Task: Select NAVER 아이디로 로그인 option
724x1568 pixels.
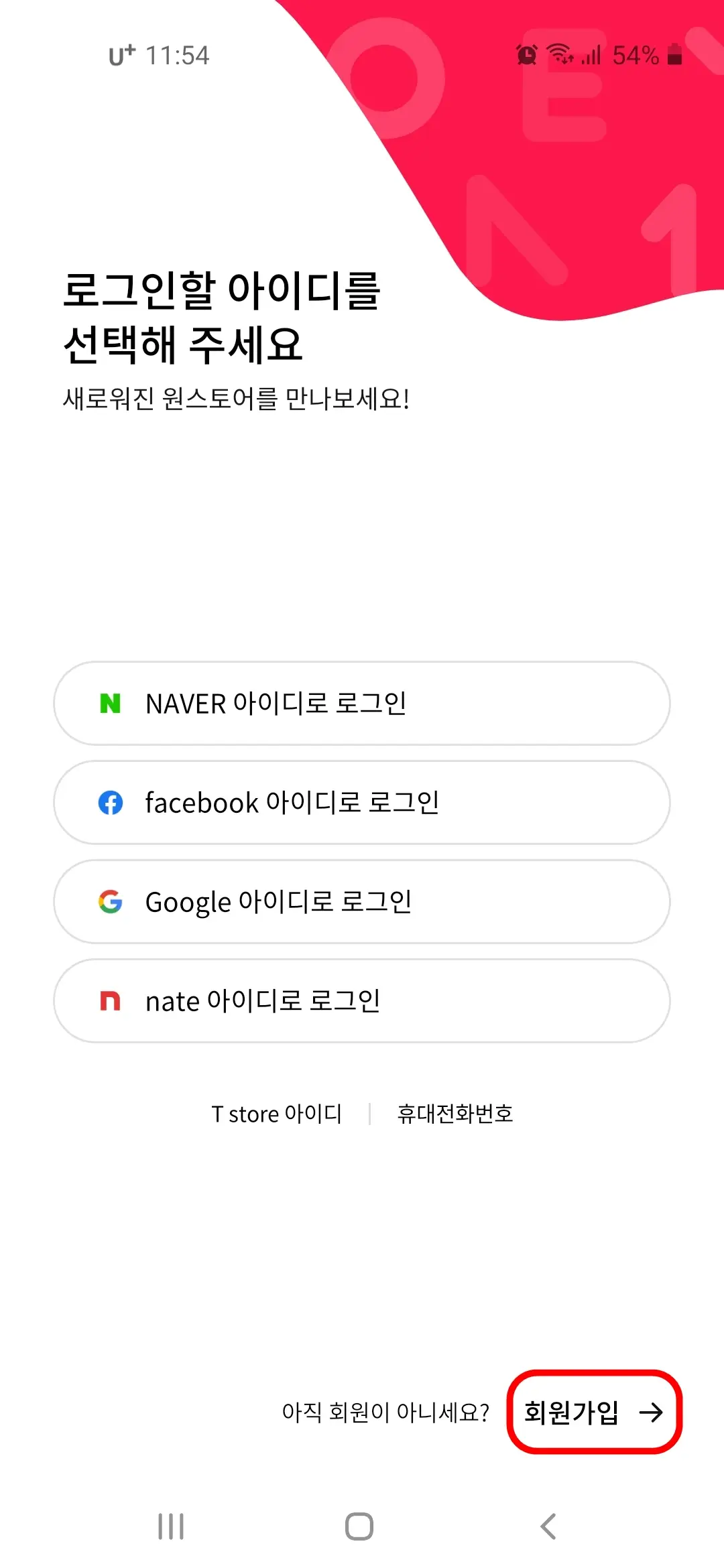Action: click(362, 704)
